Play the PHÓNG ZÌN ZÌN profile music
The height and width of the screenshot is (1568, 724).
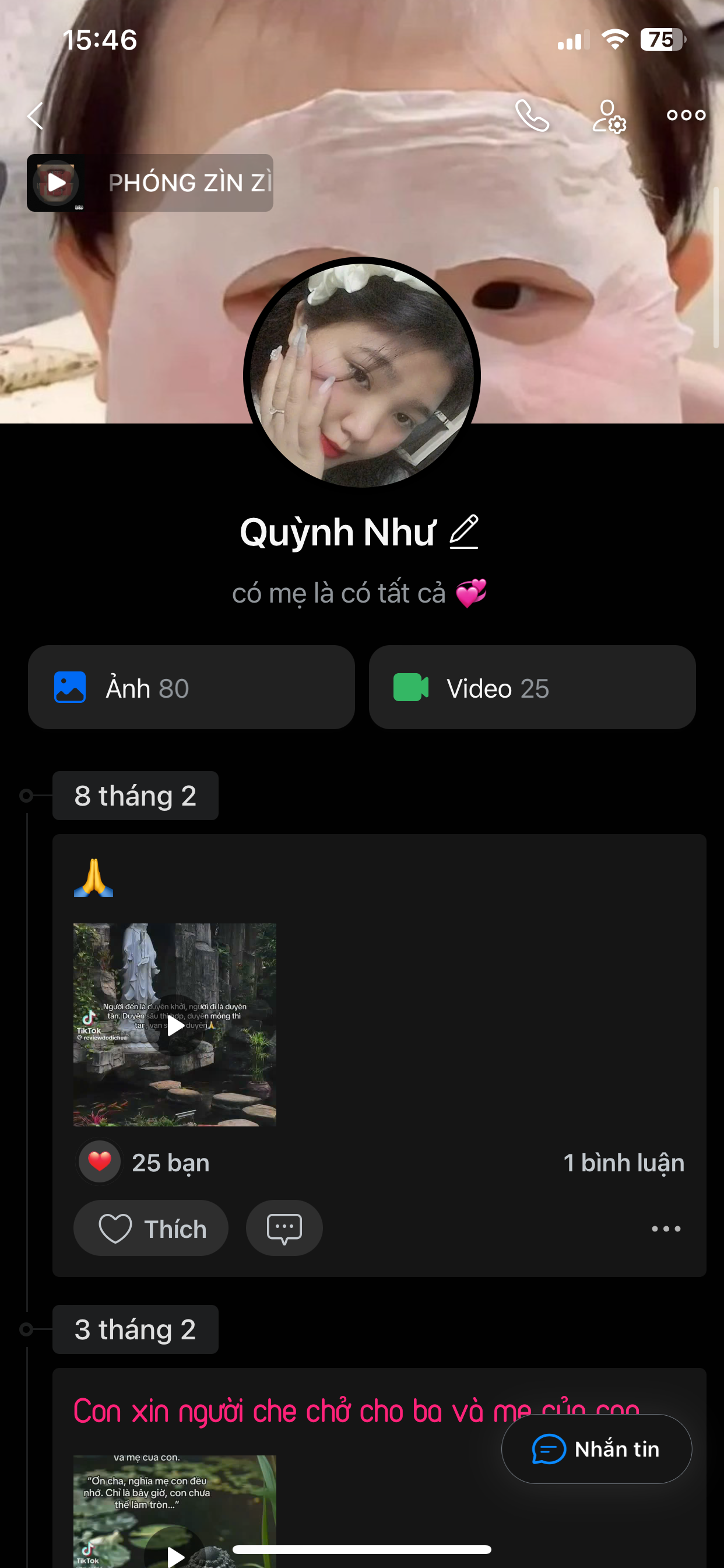point(57,183)
